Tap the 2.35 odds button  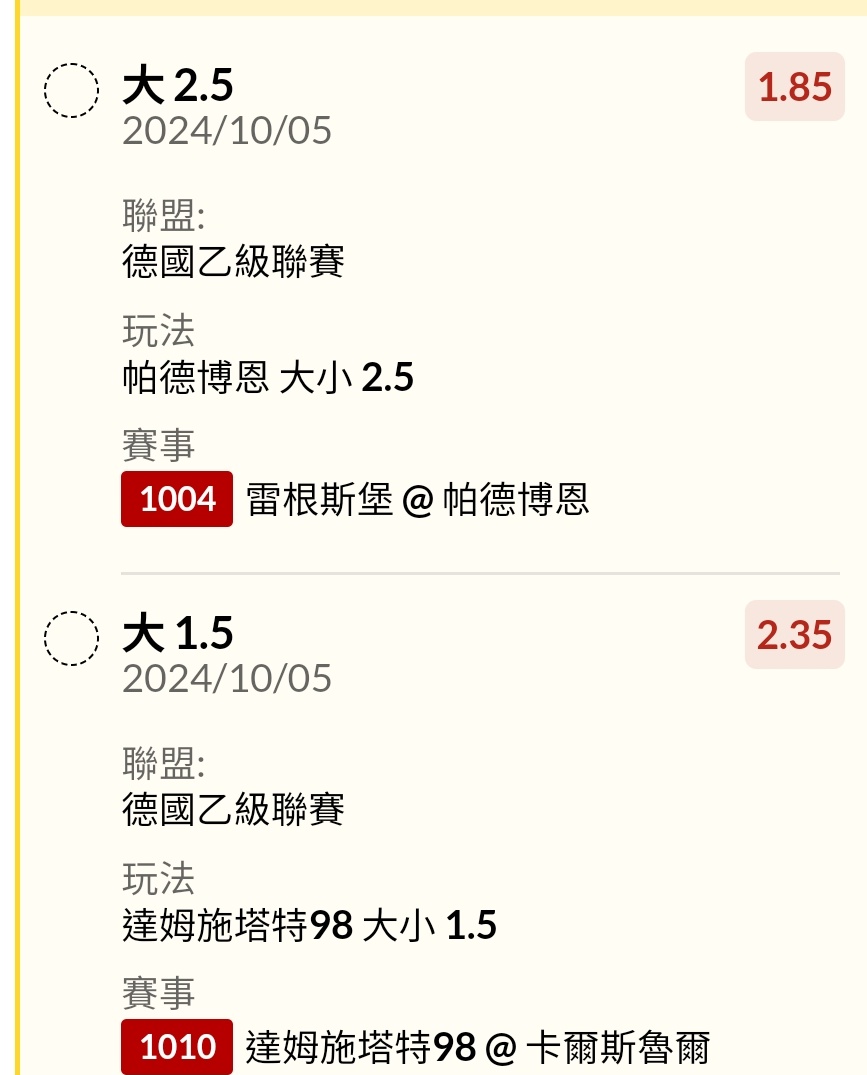(x=794, y=635)
